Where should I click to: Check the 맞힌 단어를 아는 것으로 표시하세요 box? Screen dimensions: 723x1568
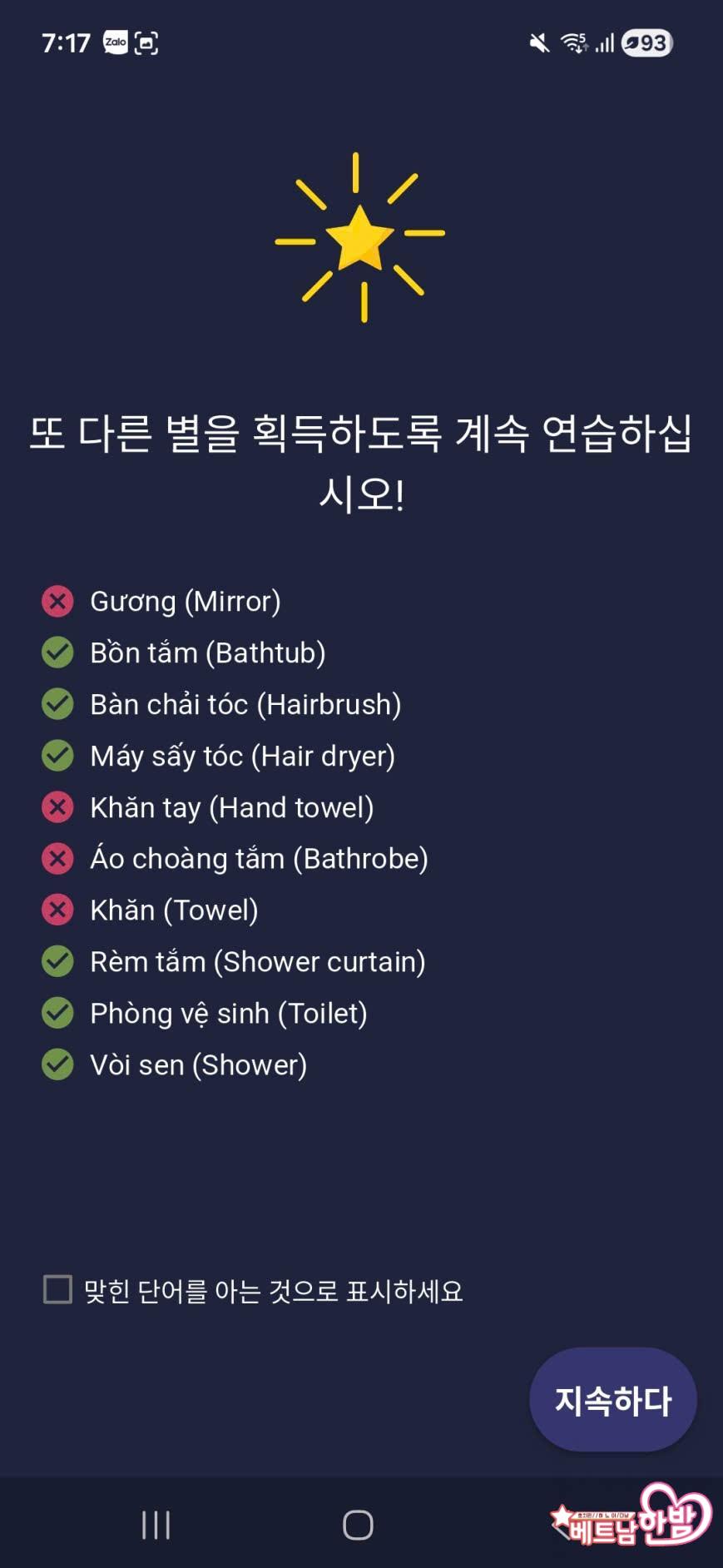(x=58, y=1289)
